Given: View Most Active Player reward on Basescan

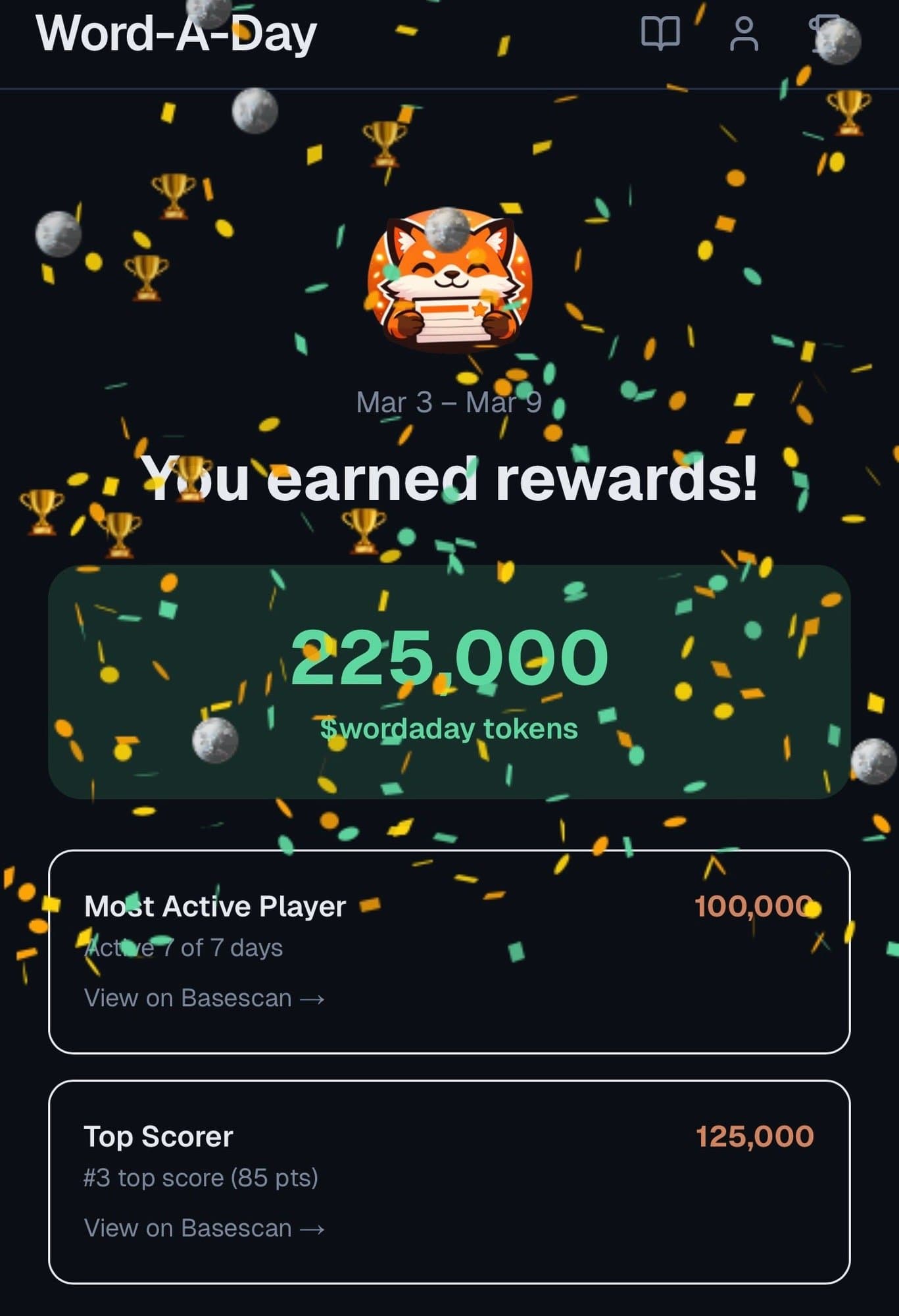Looking at the screenshot, I should coord(204,998).
